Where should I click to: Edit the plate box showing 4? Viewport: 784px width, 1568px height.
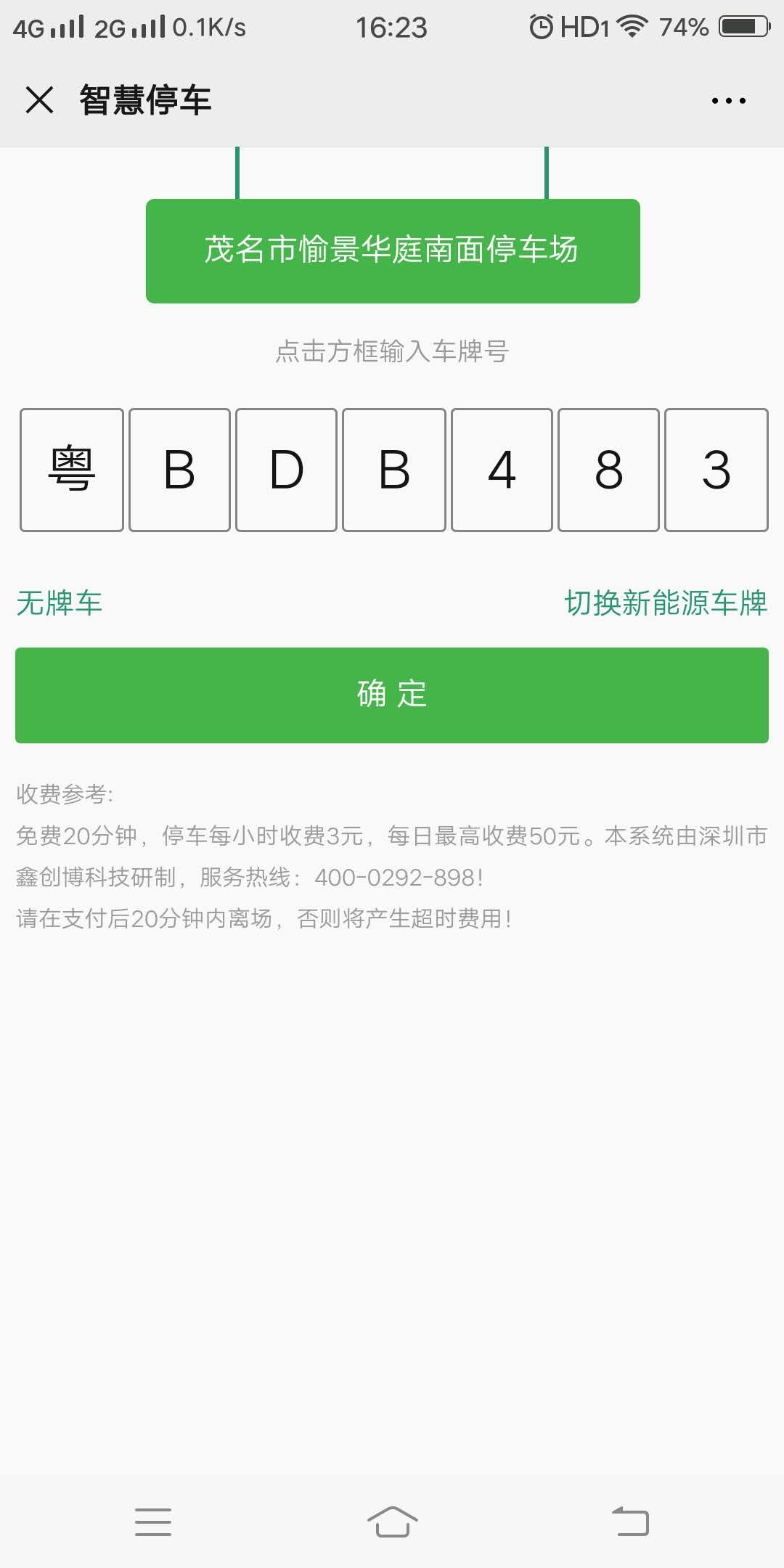point(502,470)
